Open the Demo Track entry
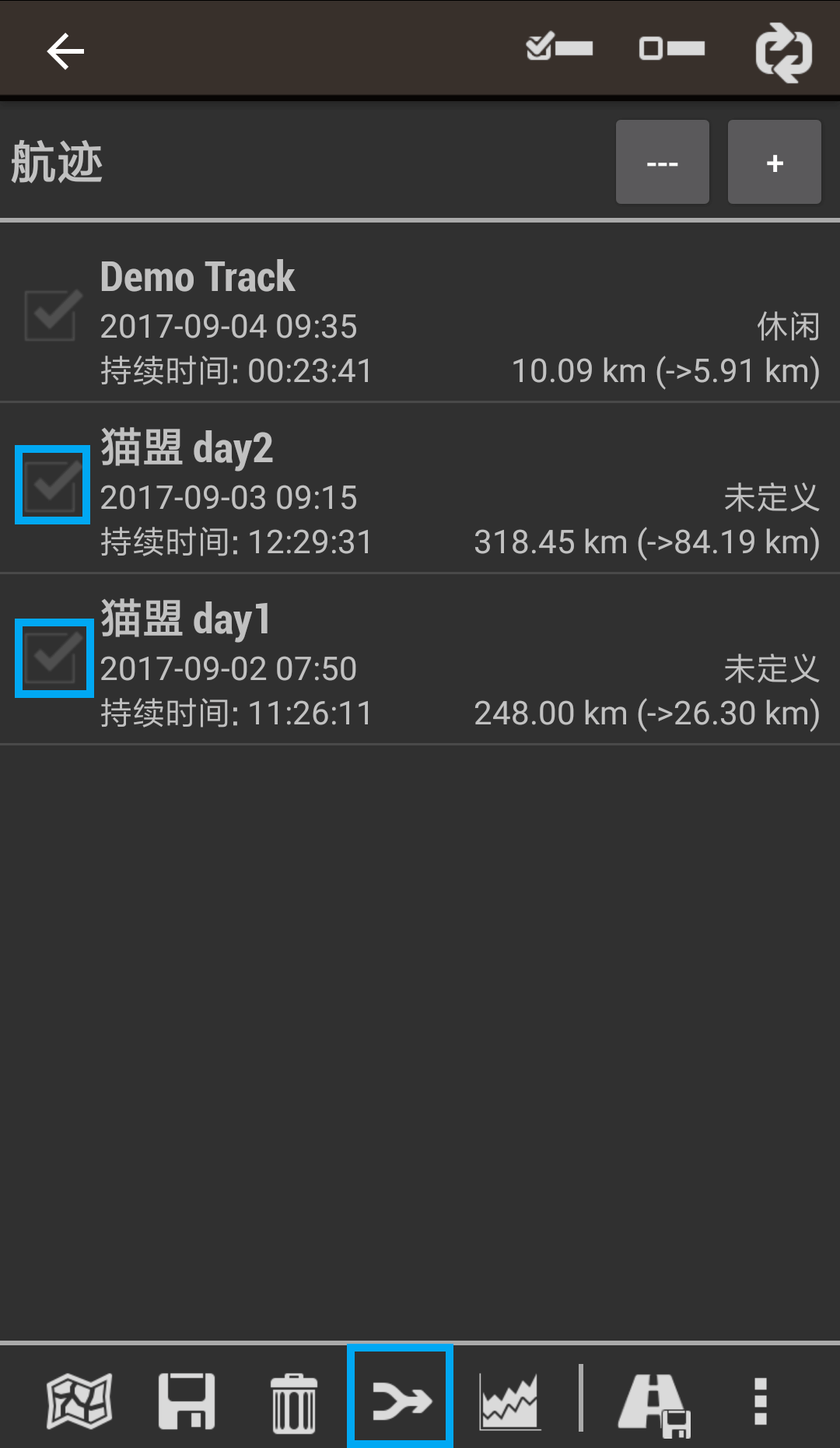 459,323
